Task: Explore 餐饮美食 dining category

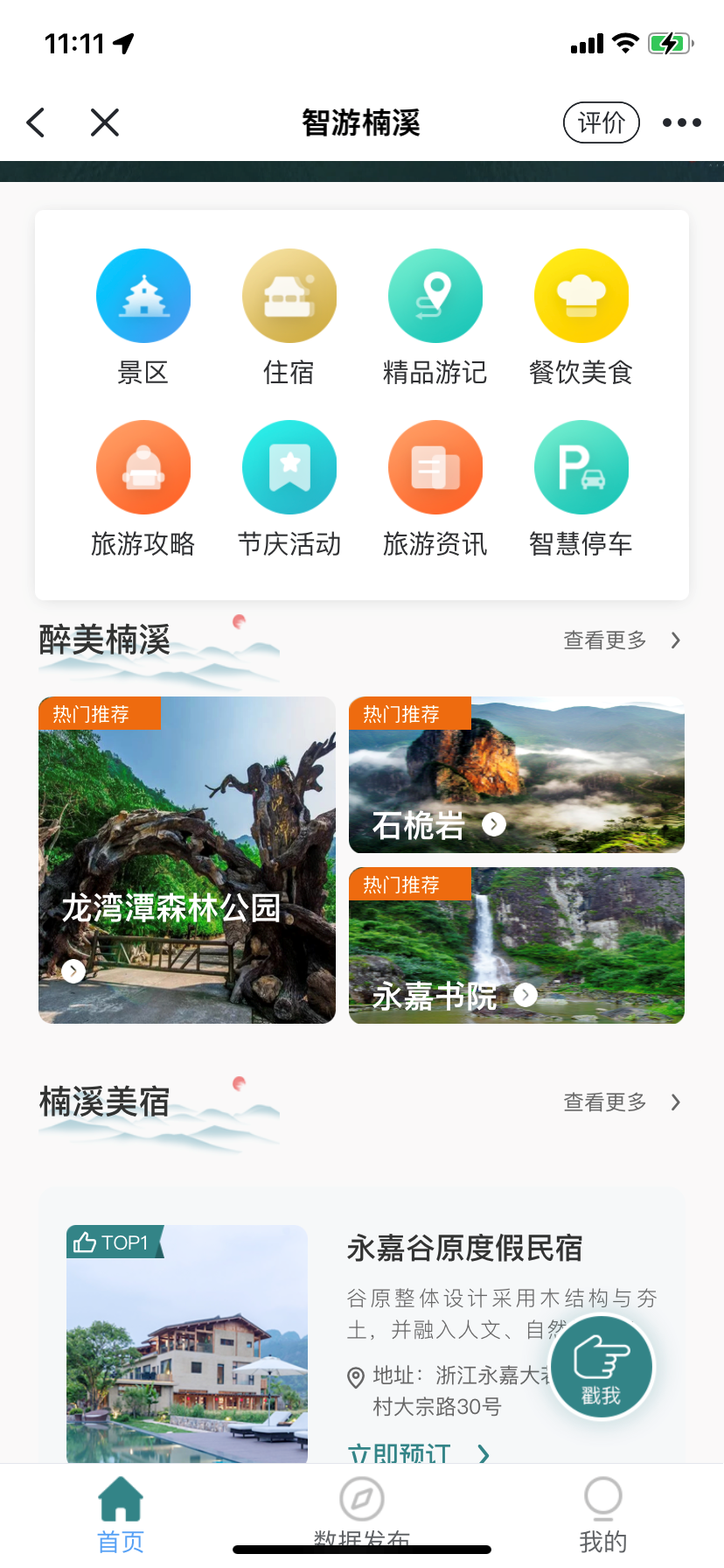Action: coord(581,316)
